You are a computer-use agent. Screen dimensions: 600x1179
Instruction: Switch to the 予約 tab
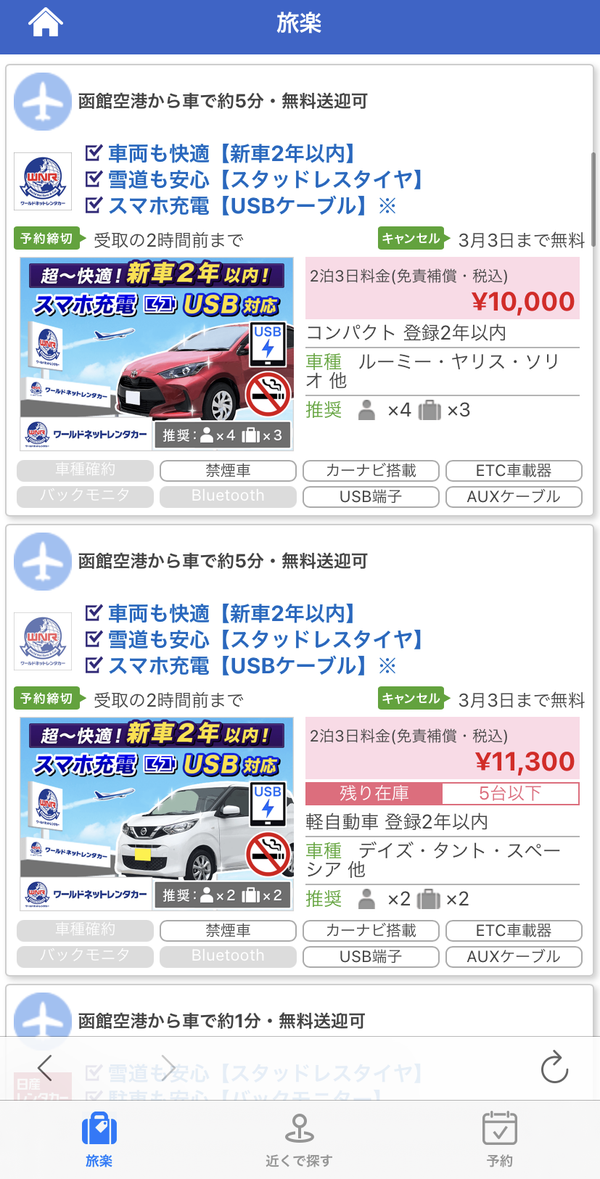tap(499, 1139)
